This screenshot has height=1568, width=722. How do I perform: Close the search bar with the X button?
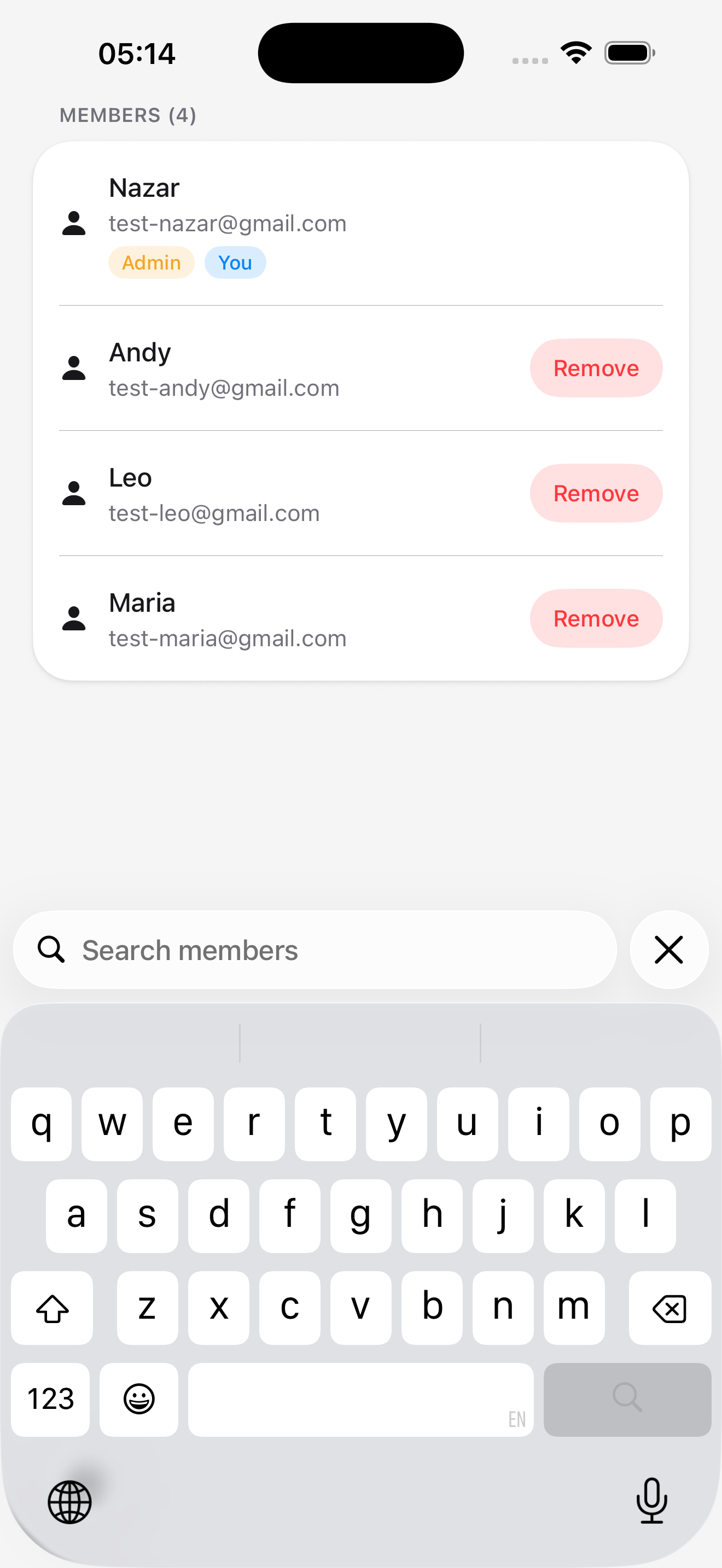click(x=669, y=950)
